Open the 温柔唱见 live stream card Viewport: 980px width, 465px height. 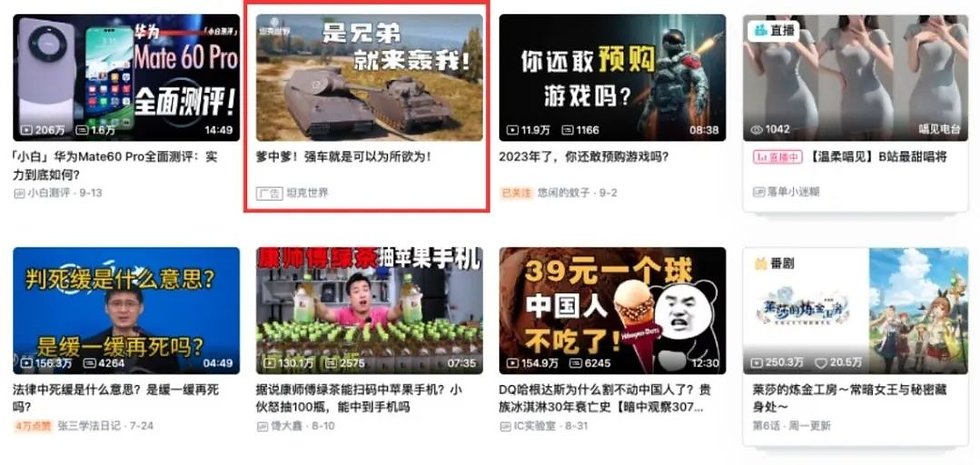click(855, 78)
